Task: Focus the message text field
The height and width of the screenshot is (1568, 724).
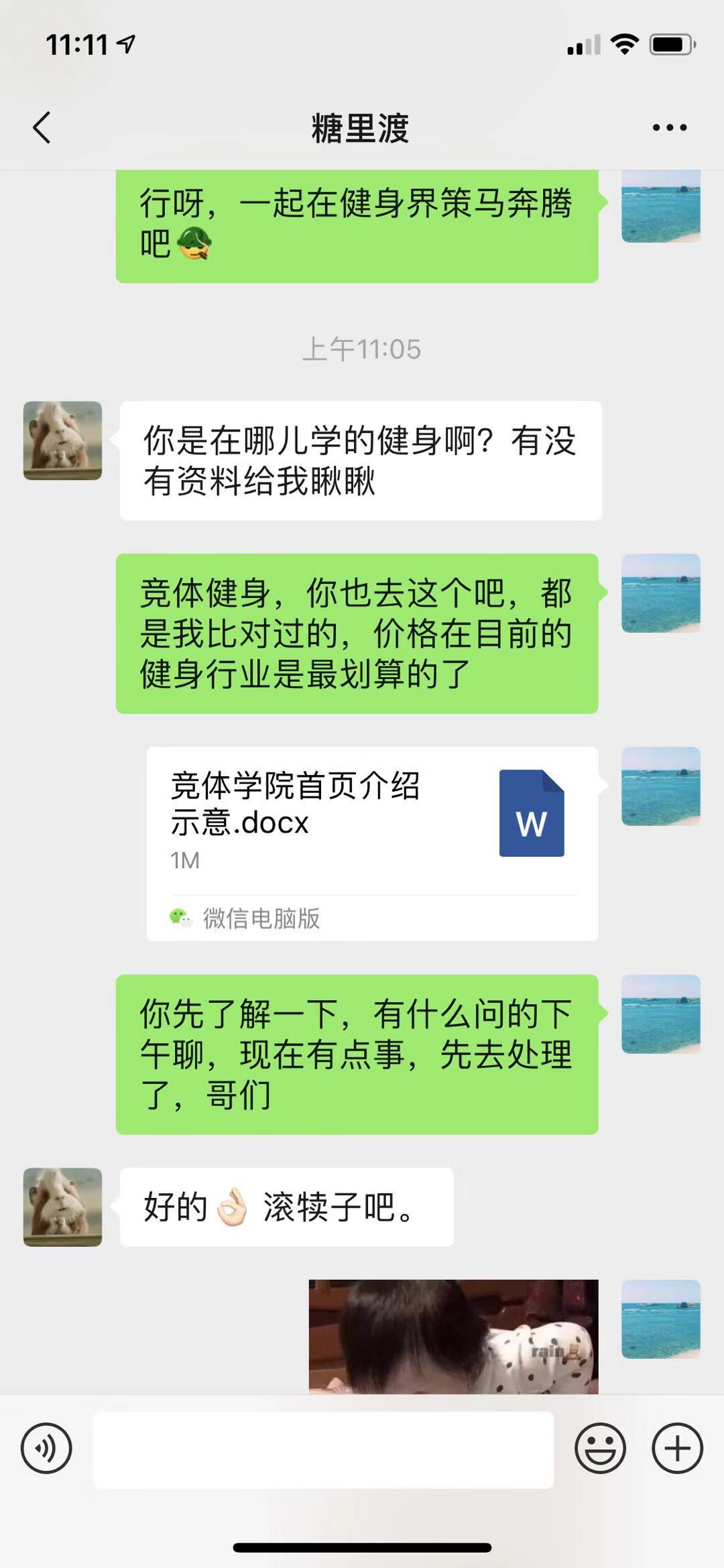Action: point(323,1449)
